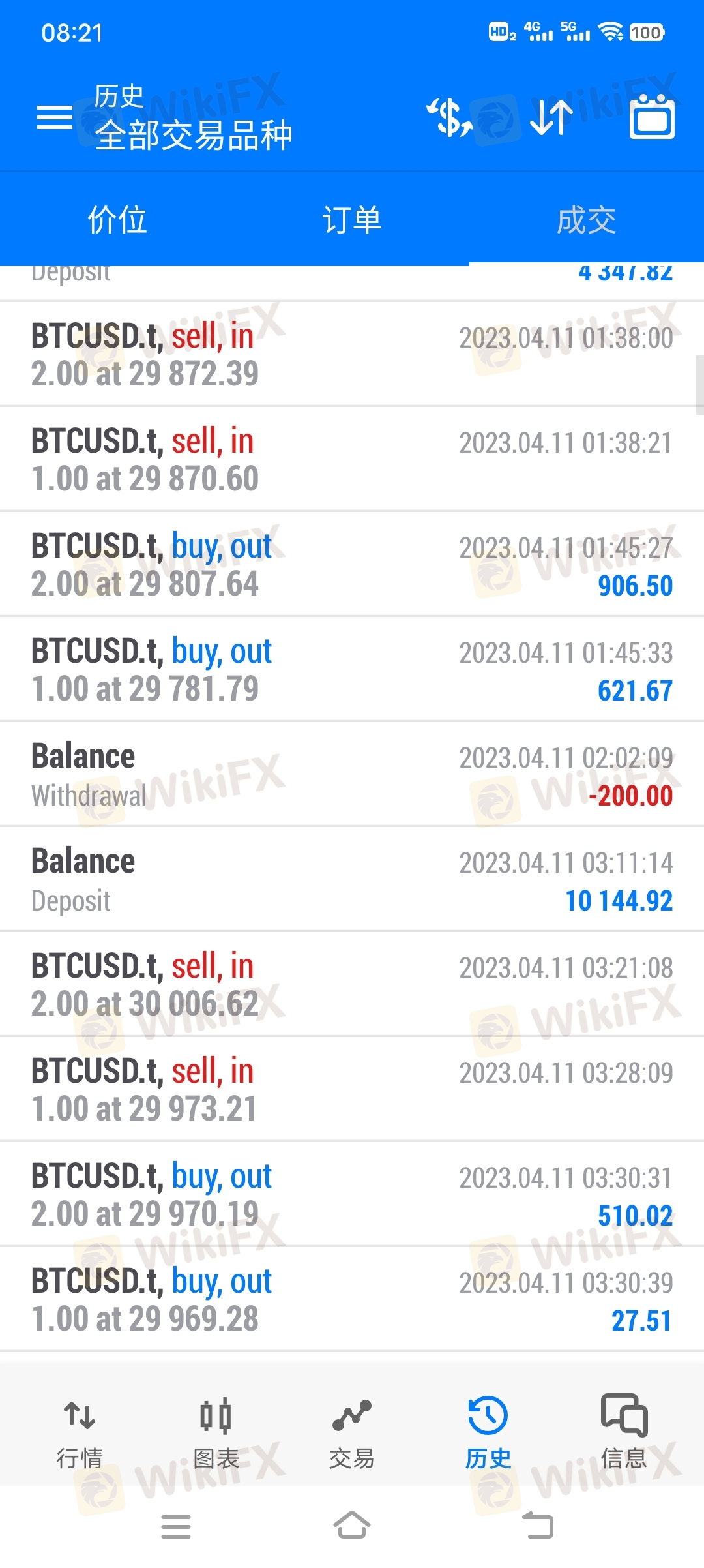The height and width of the screenshot is (1568, 704).
Task: View the sell deal at 30 006.62
Action: click(352, 984)
